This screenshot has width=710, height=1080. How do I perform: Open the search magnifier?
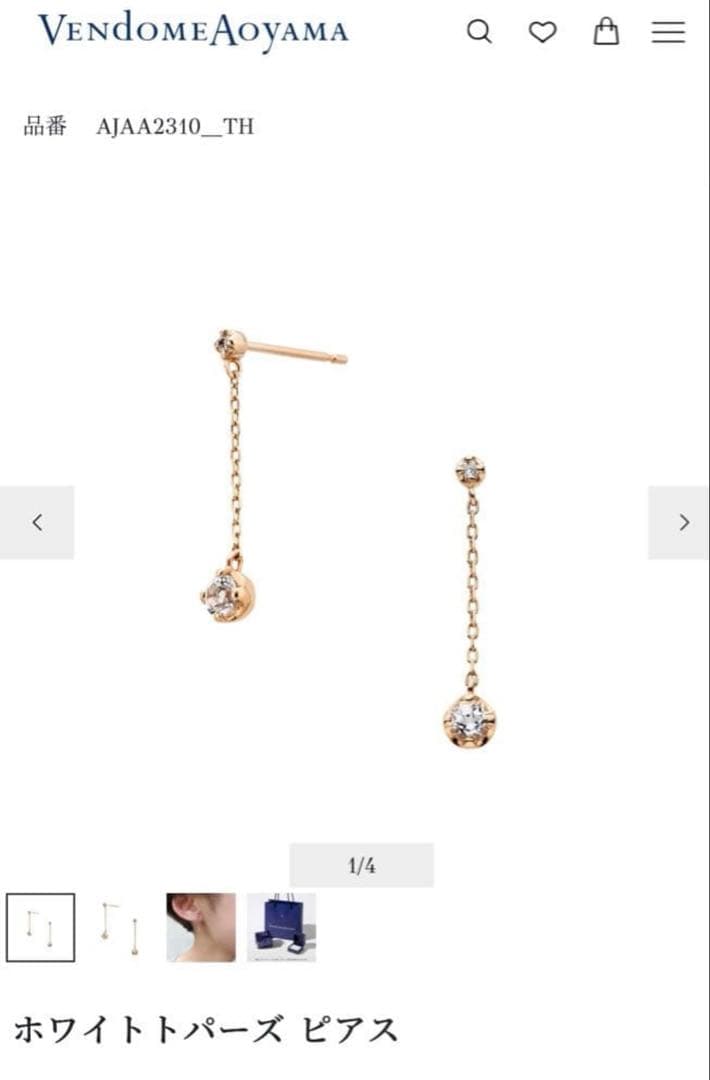[479, 32]
